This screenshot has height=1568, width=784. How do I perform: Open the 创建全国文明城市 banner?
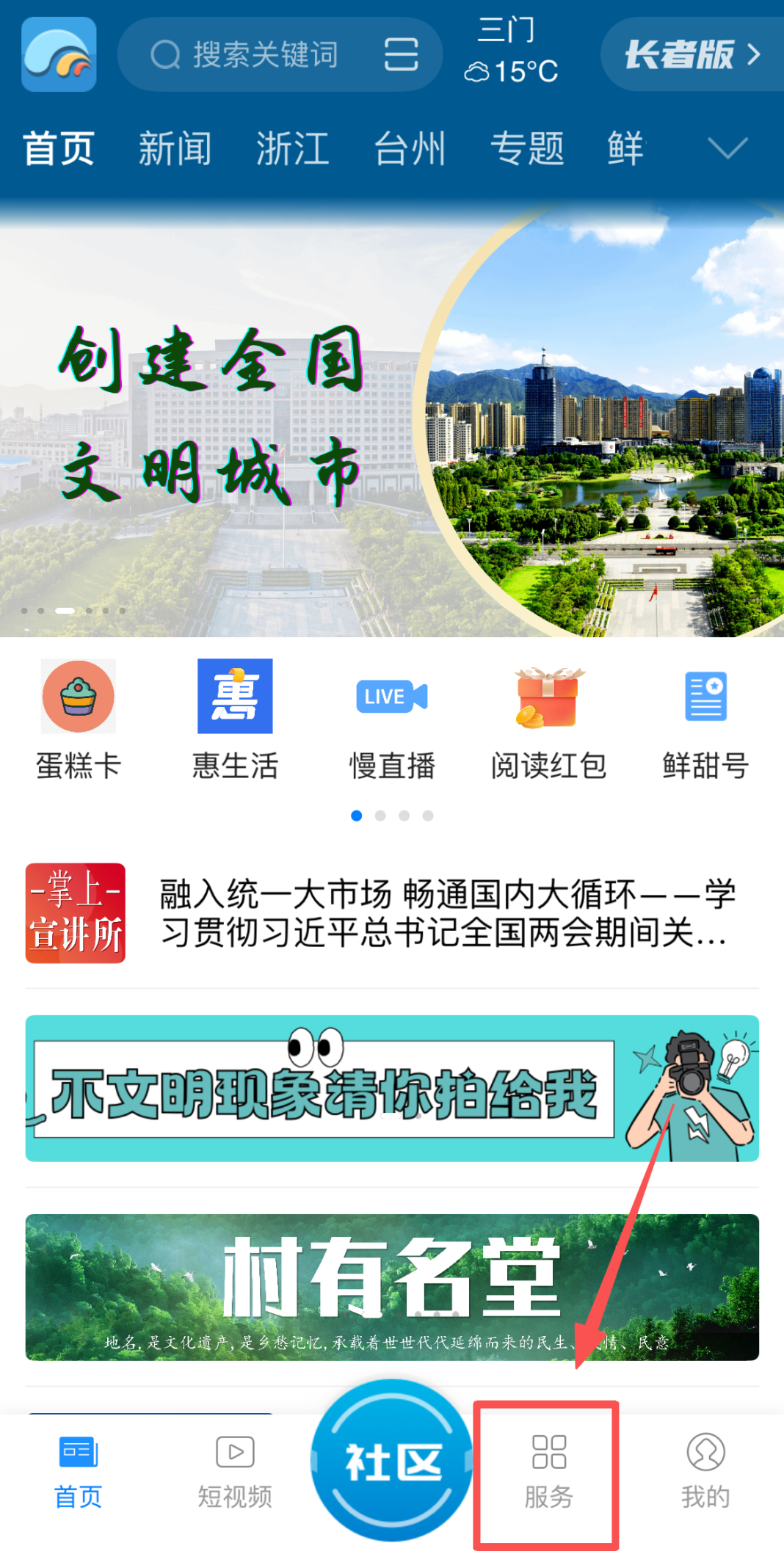(392, 418)
